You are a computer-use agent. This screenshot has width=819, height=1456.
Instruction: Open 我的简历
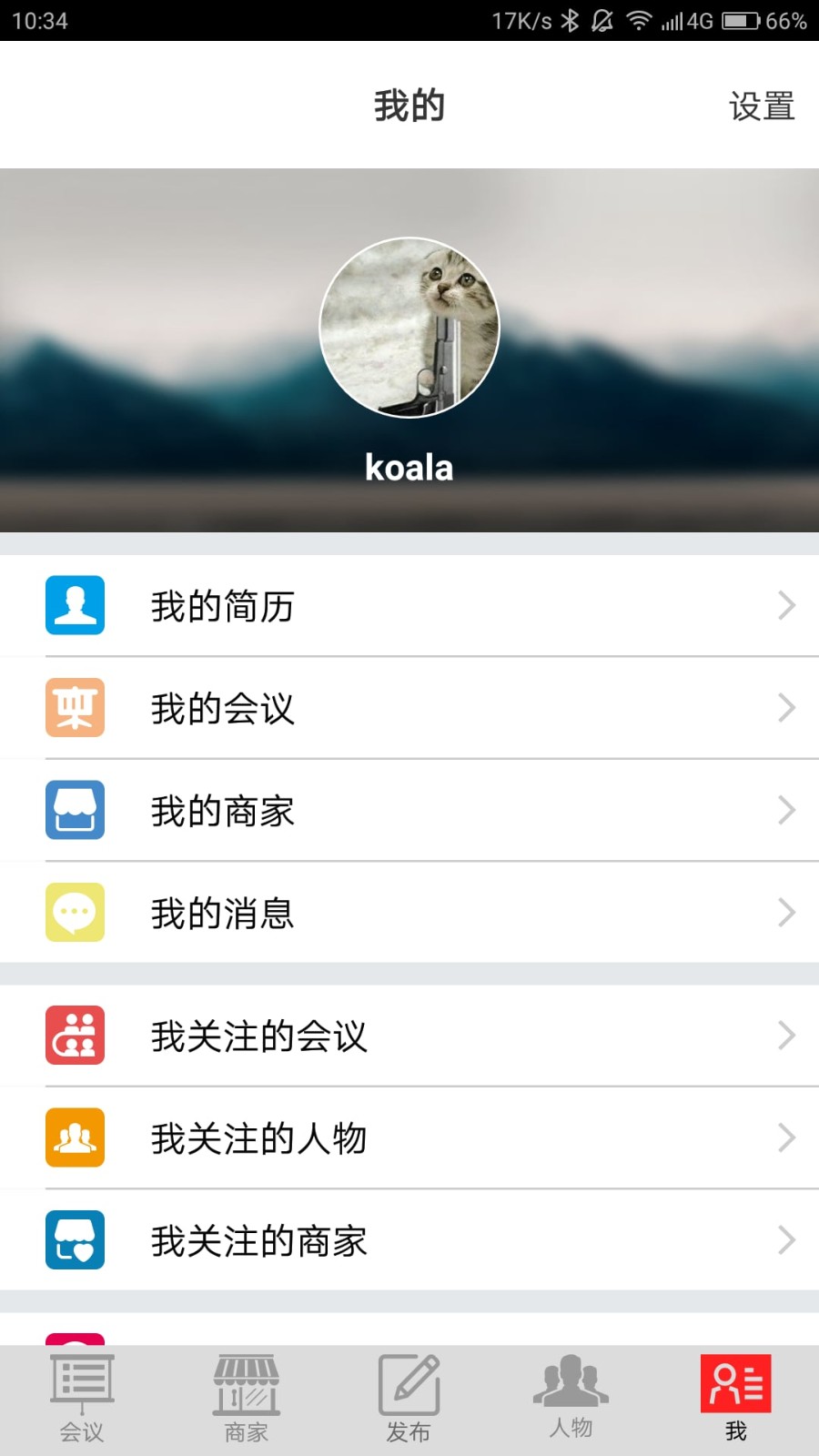[409, 606]
